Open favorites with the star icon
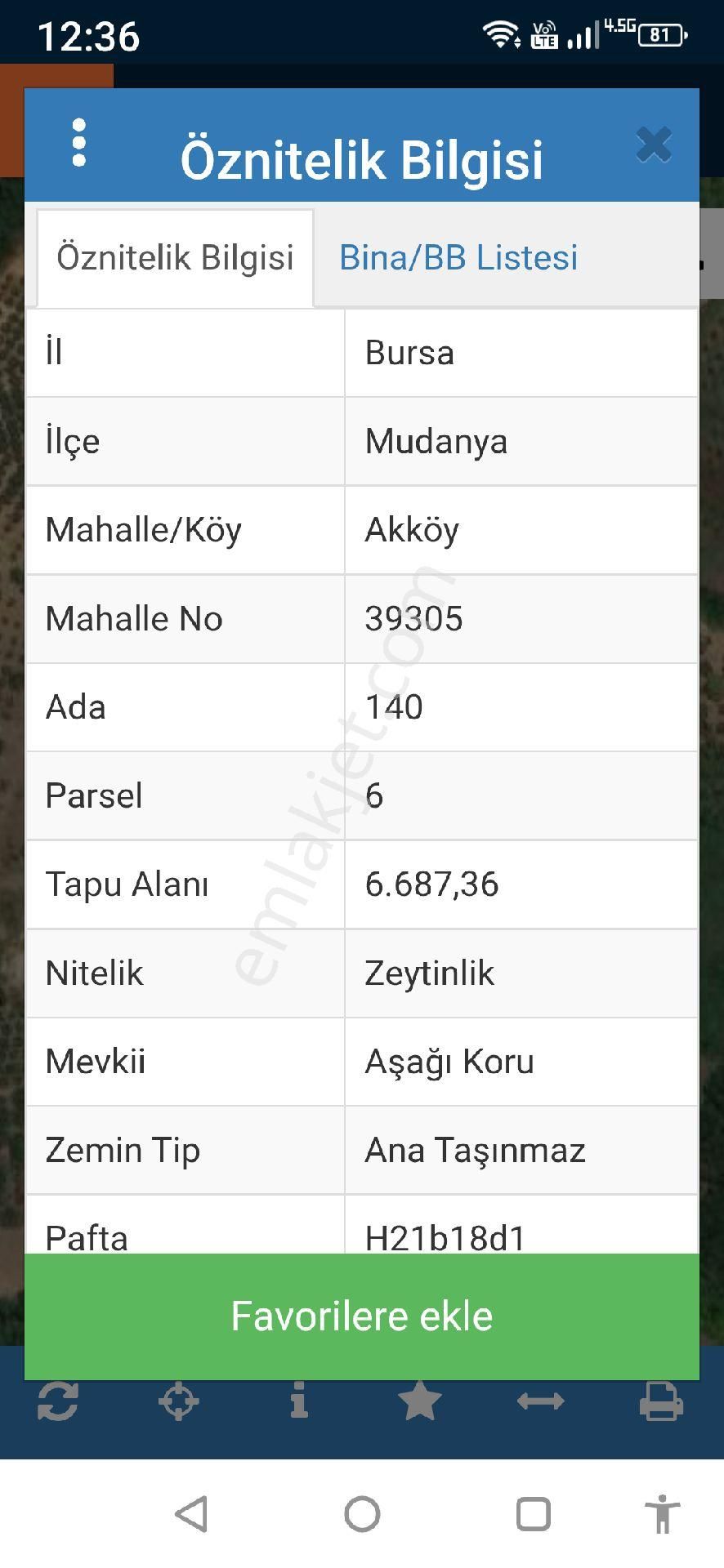The width and height of the screenshot is (724, 1568). [419, 1401]
